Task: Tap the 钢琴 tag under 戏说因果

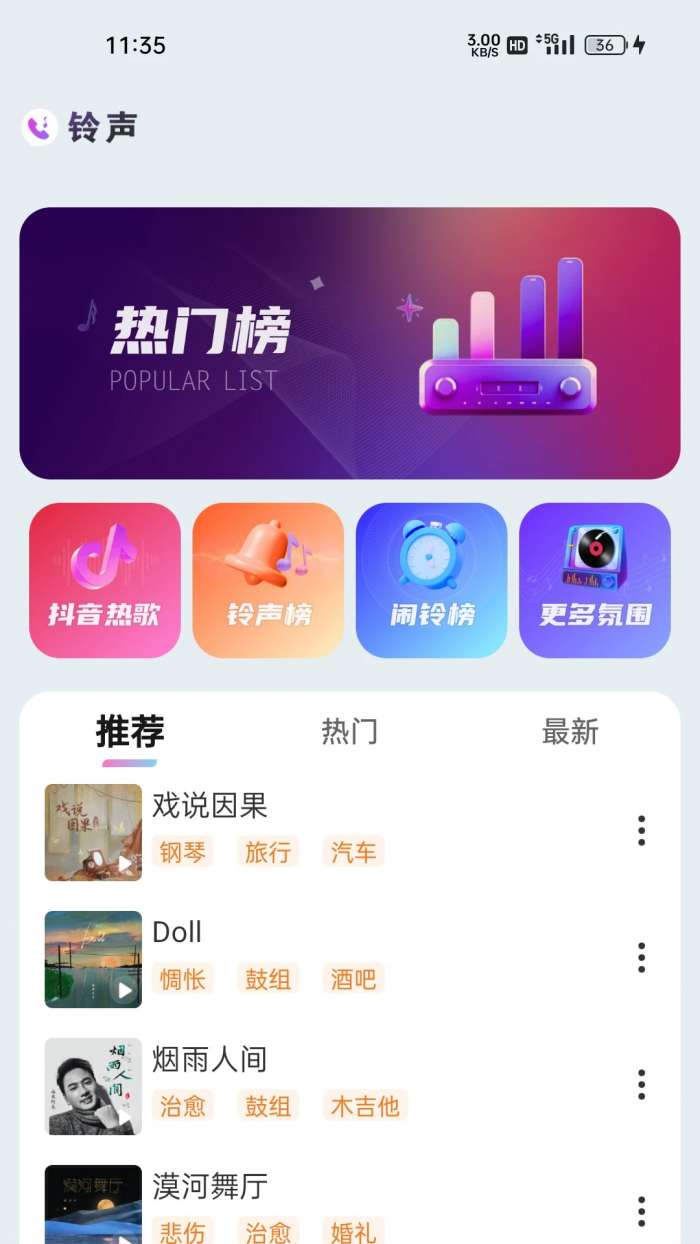Action: point(182,852)
